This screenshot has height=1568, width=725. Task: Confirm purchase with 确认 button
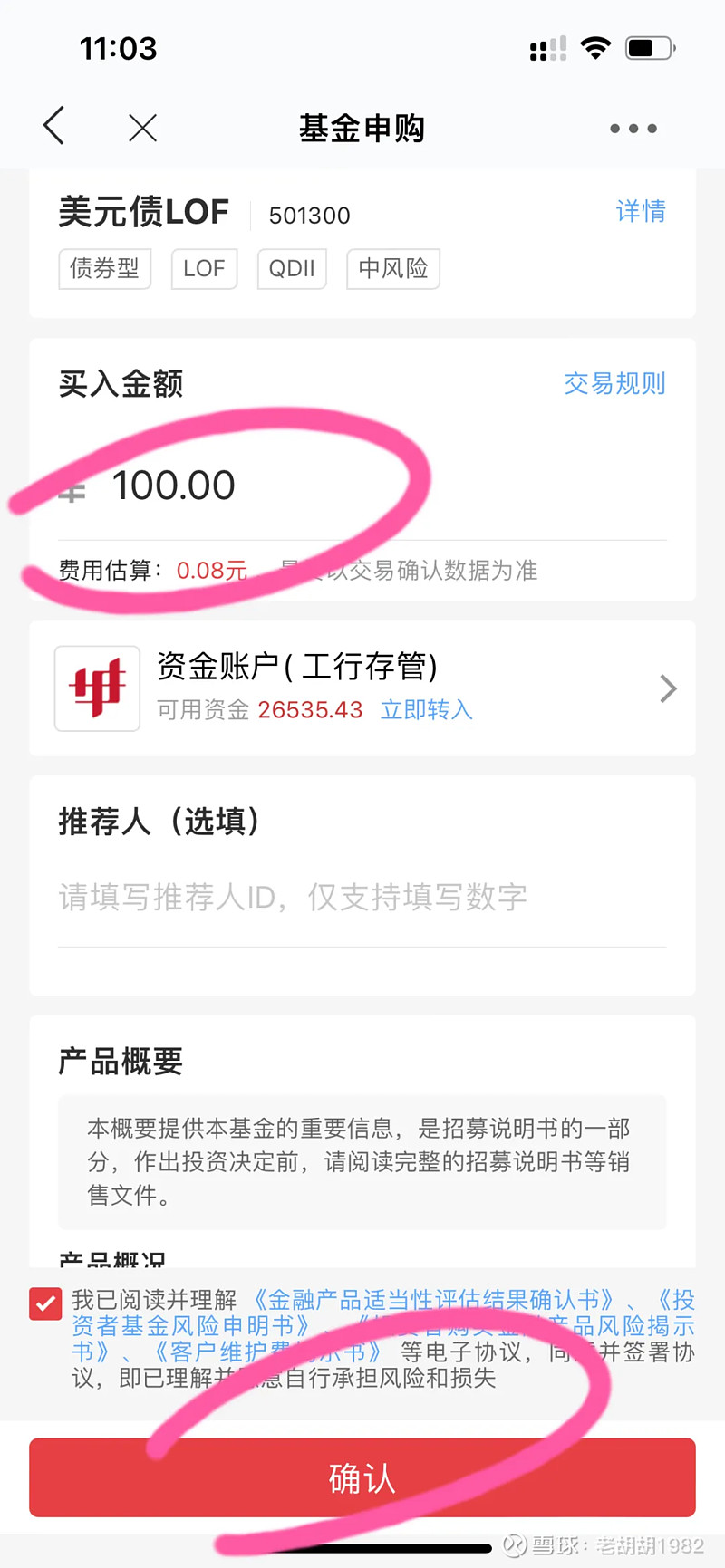(362, 1478)
